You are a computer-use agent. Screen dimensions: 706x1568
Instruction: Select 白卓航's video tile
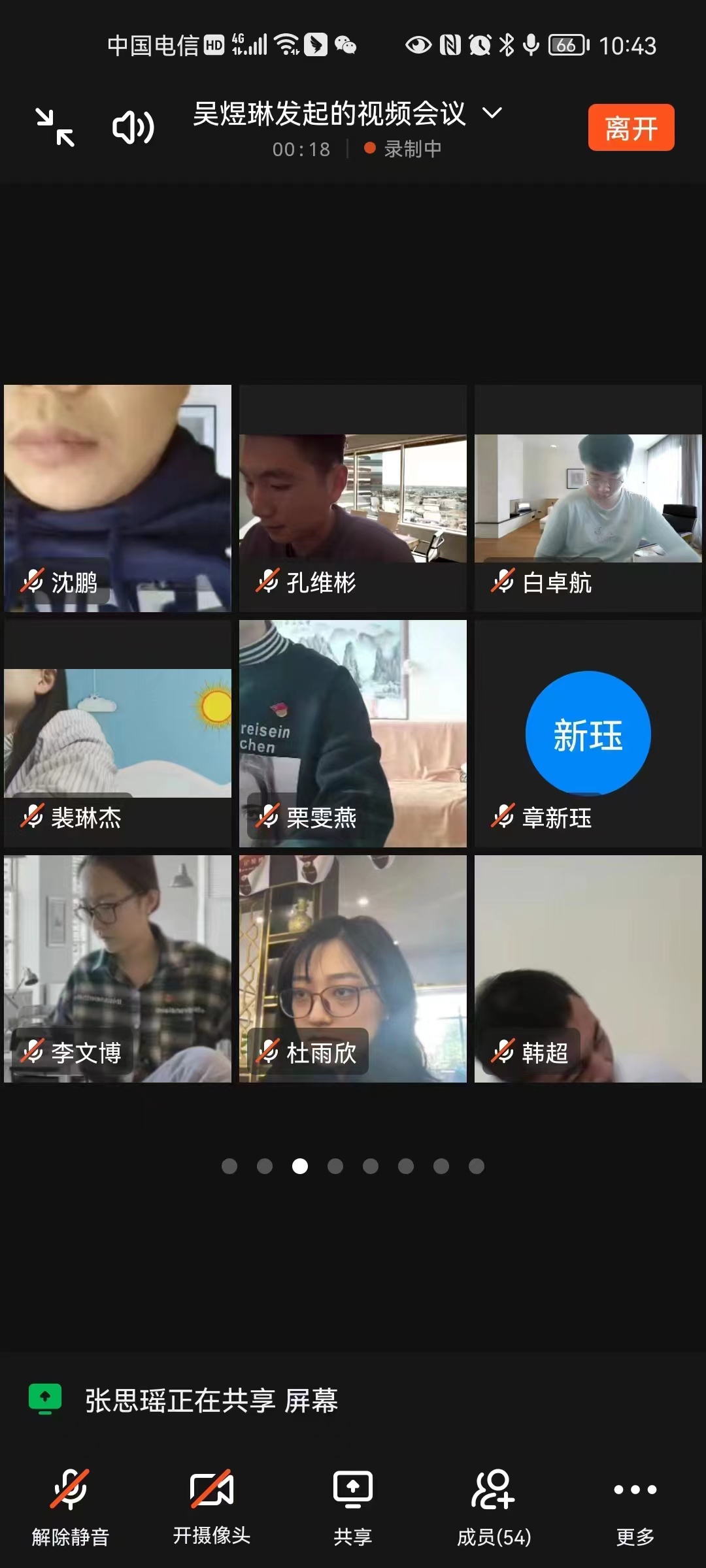(588, 498)
